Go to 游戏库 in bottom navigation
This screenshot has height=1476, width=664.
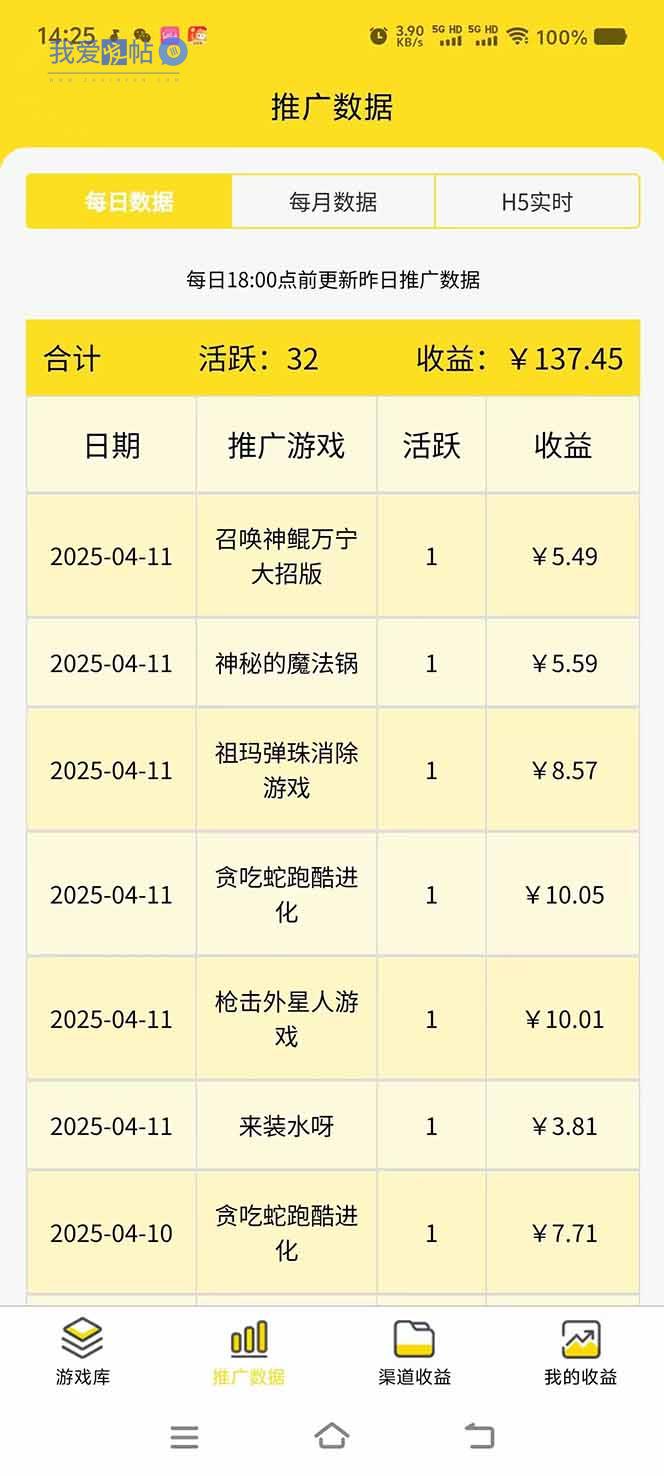pyautogui.click(x=83, y=1352)
